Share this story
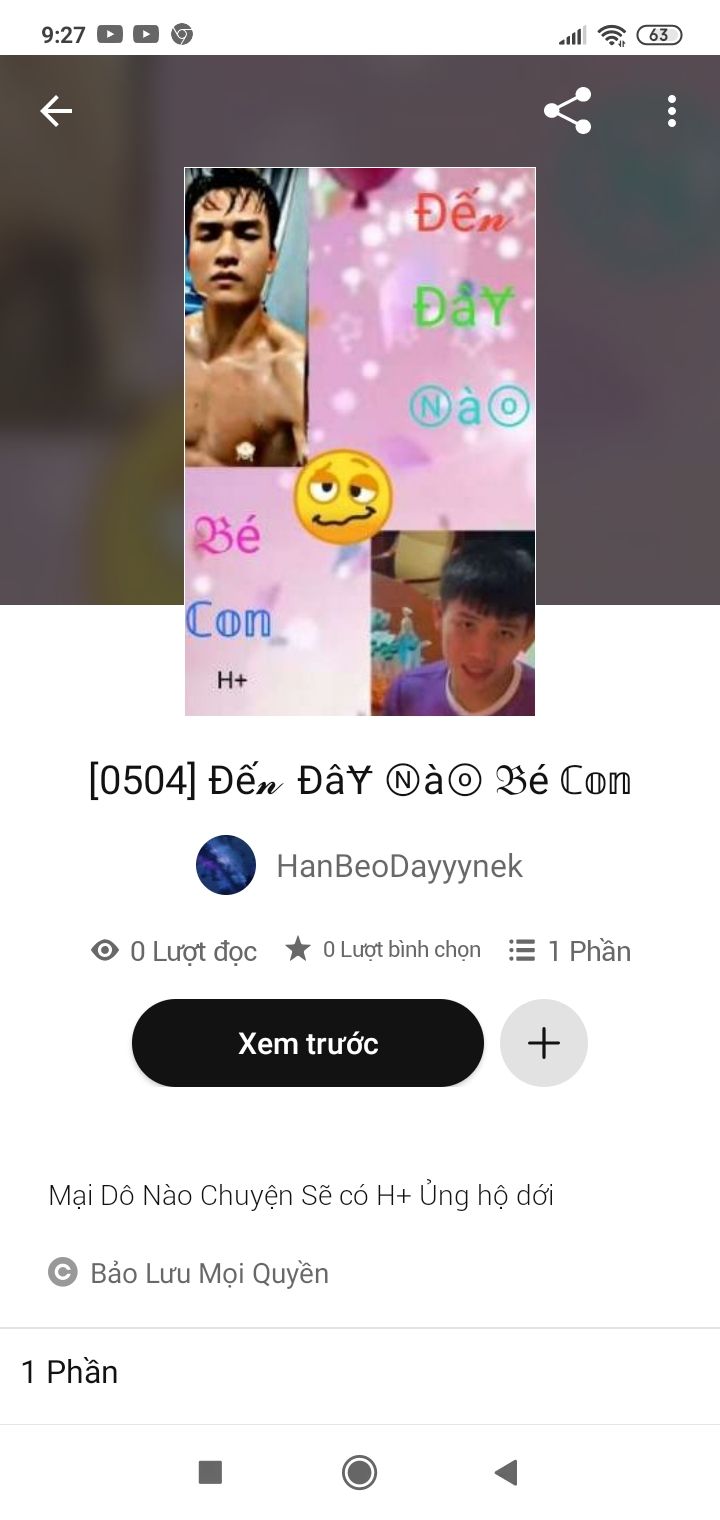The width and height of the screenshot is (720, 1520). click(x=567, y=111)
